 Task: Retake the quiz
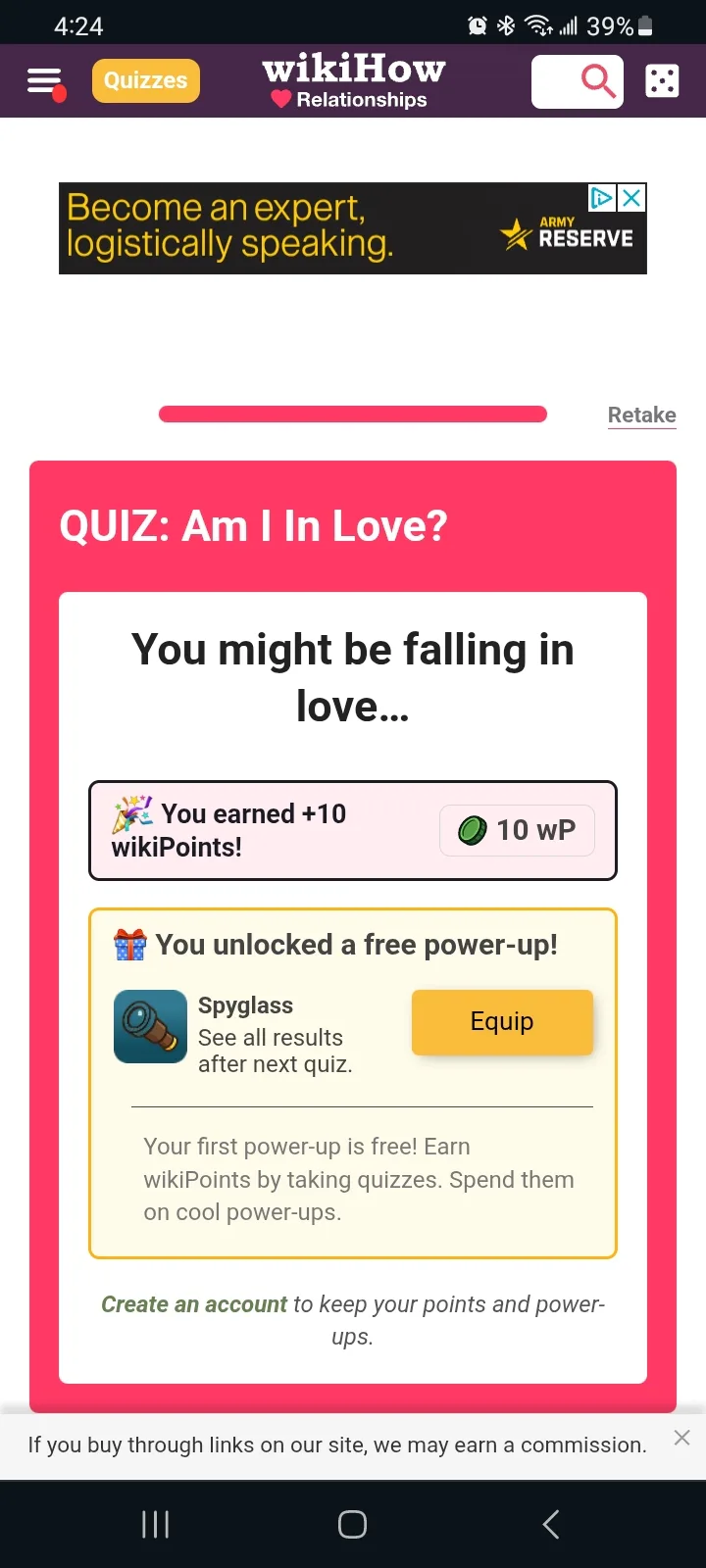pyautogui.click(x=642, y=415)
